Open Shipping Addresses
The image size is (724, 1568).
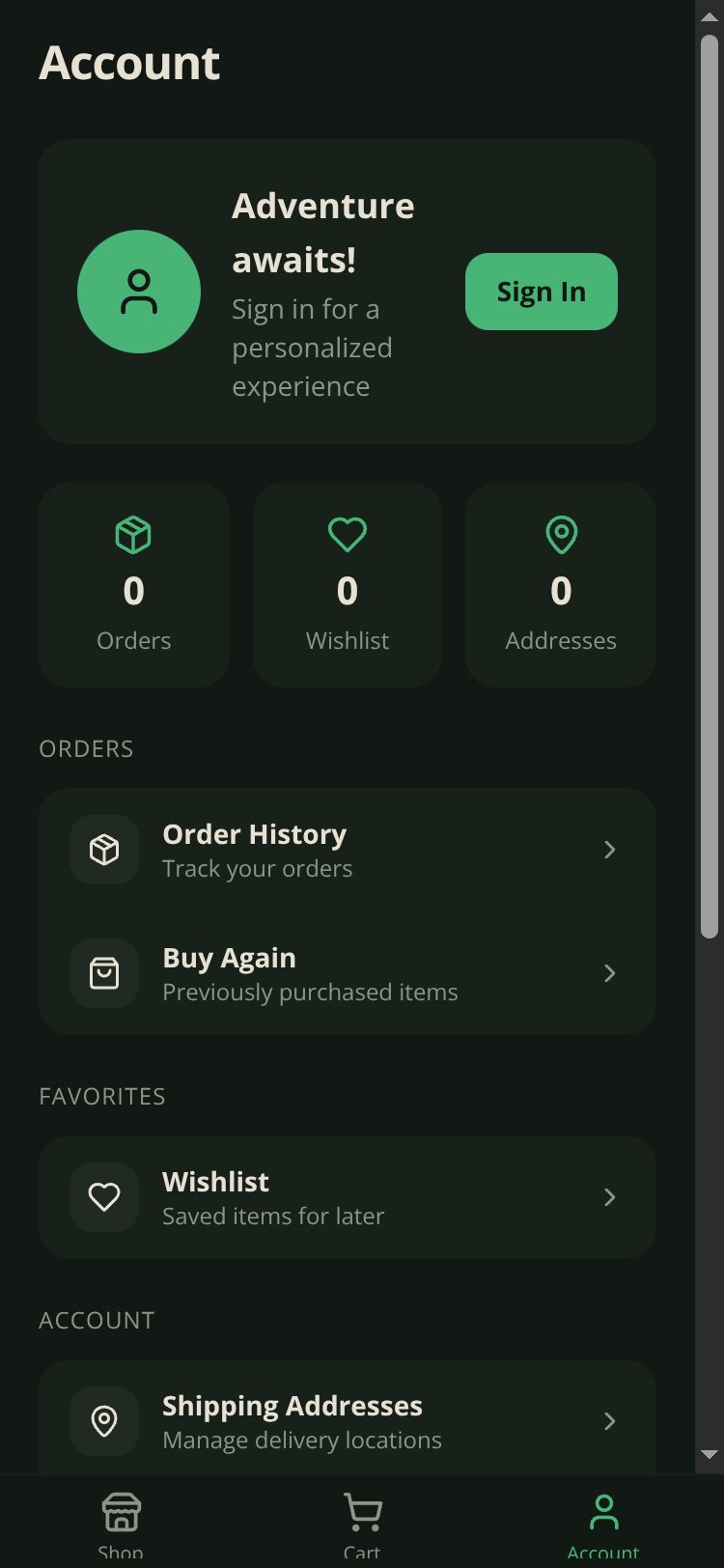(348, 1421)
